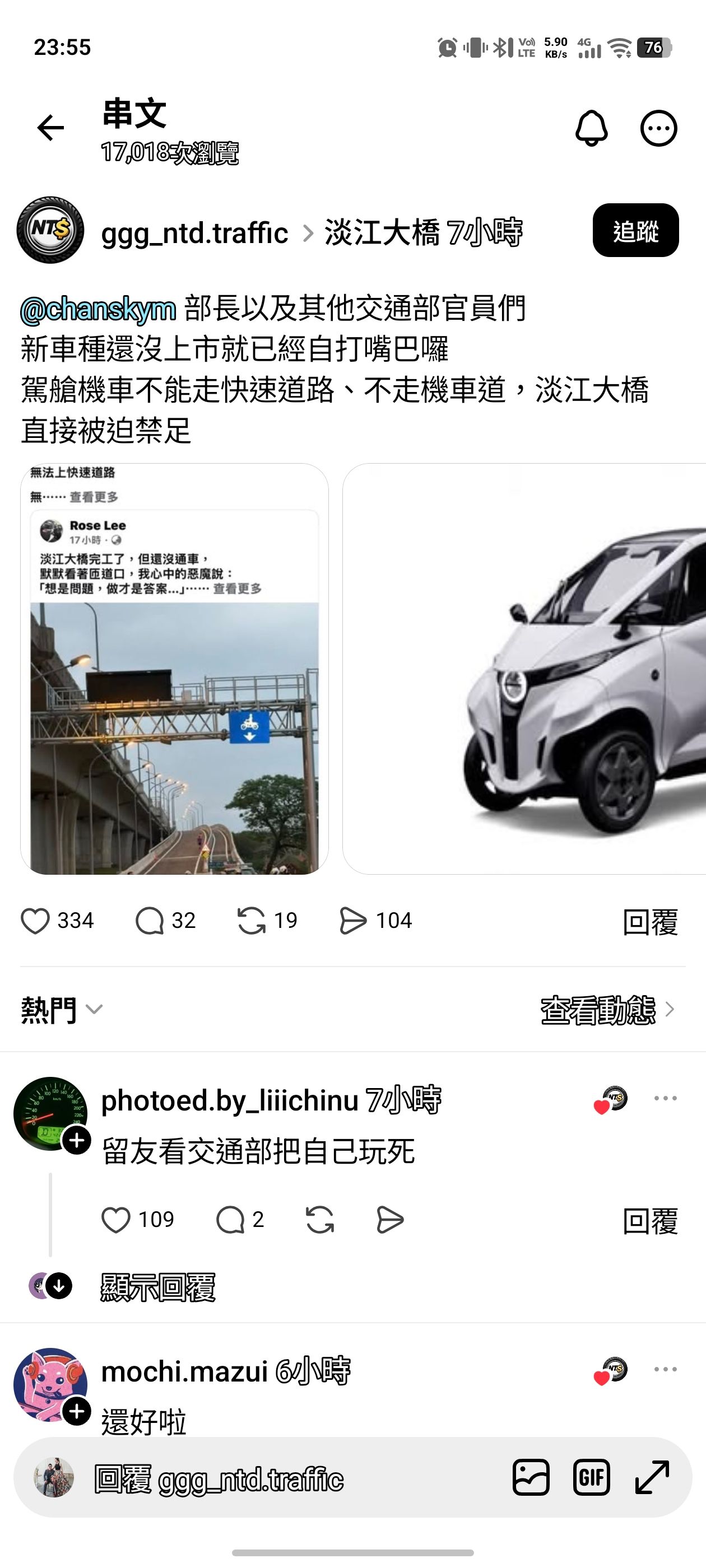Attach a GIF to the reply

click(x=591, y=1478)
